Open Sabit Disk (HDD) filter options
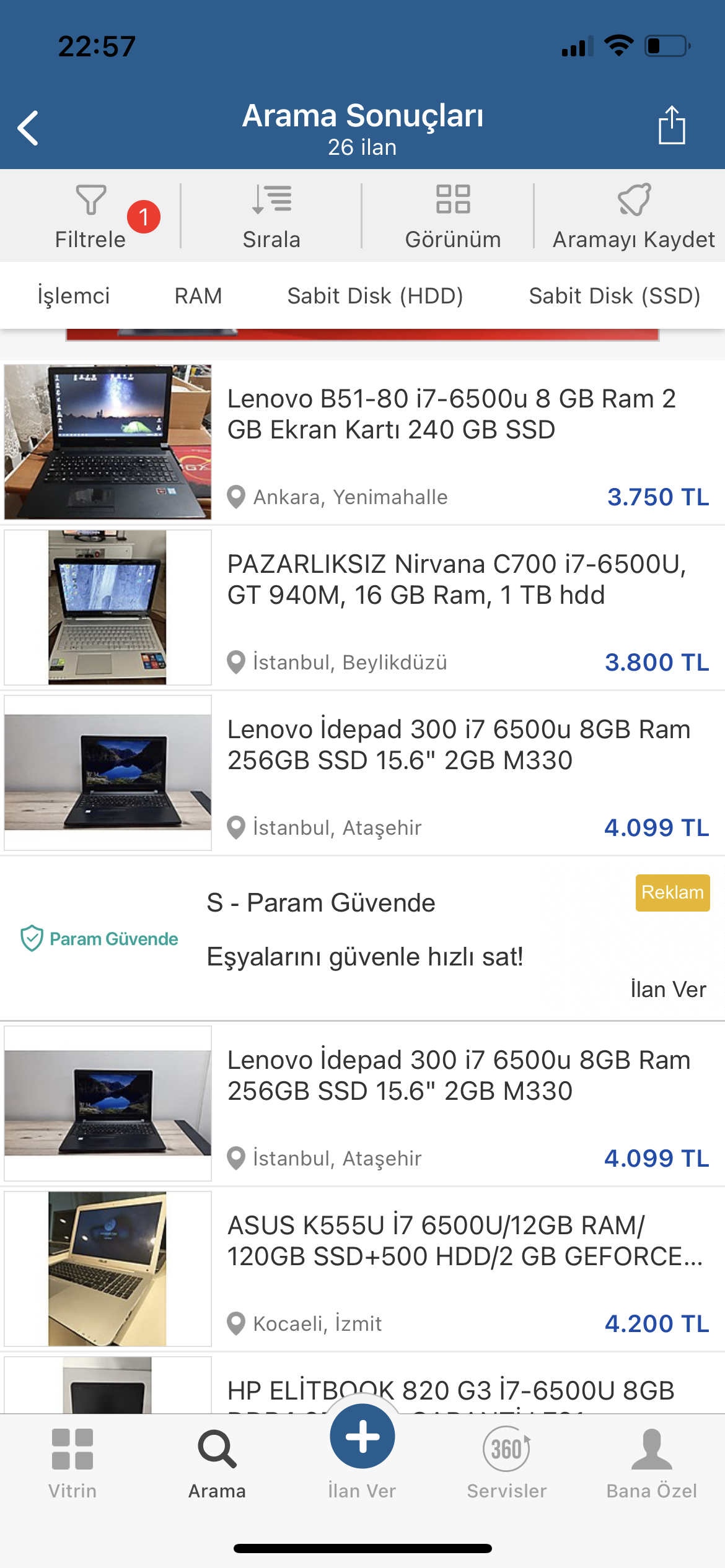725x1568 pixels. point(375,296)
